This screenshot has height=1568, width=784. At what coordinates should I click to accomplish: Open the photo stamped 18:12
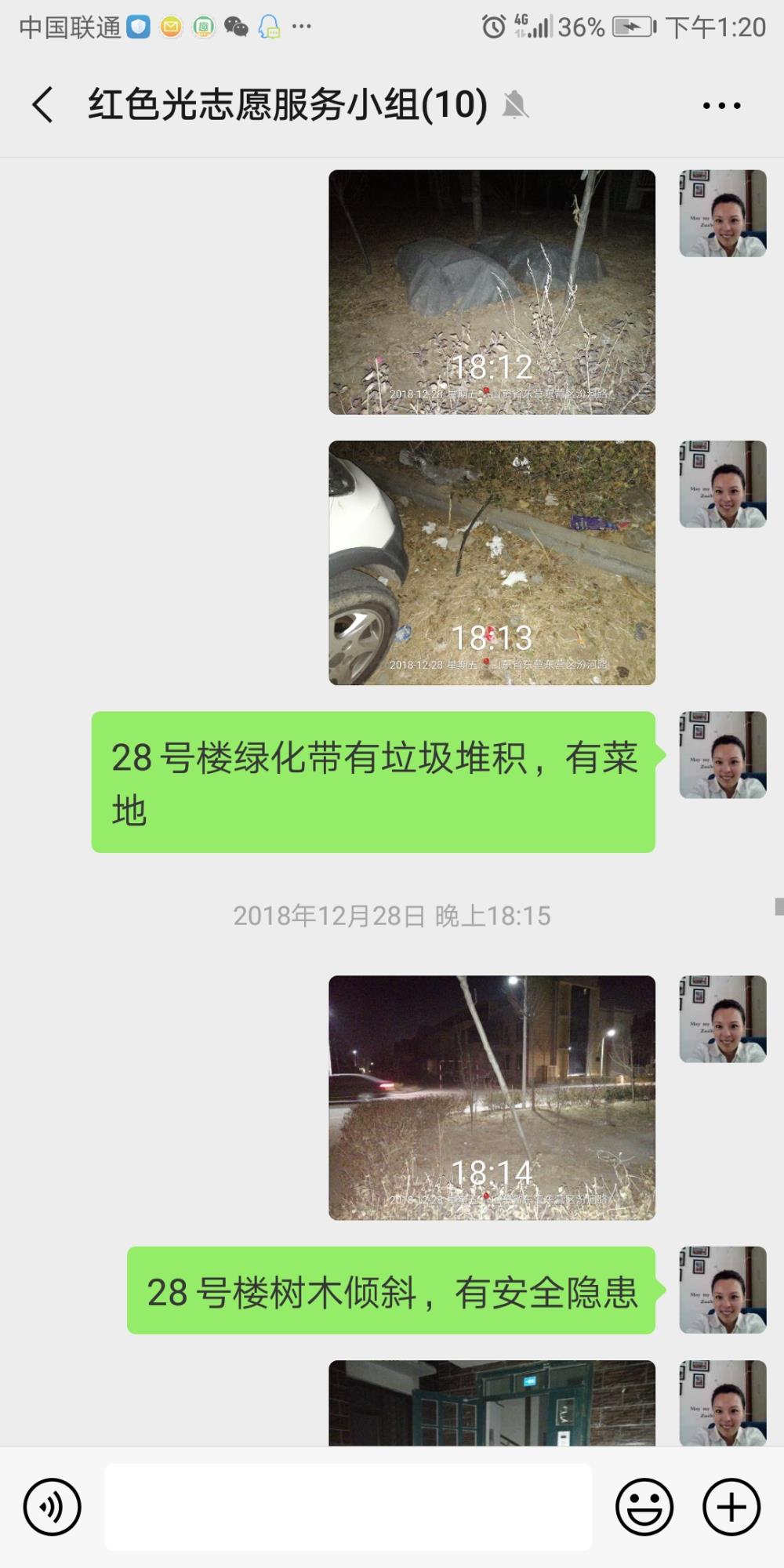(x=492, y=292)
